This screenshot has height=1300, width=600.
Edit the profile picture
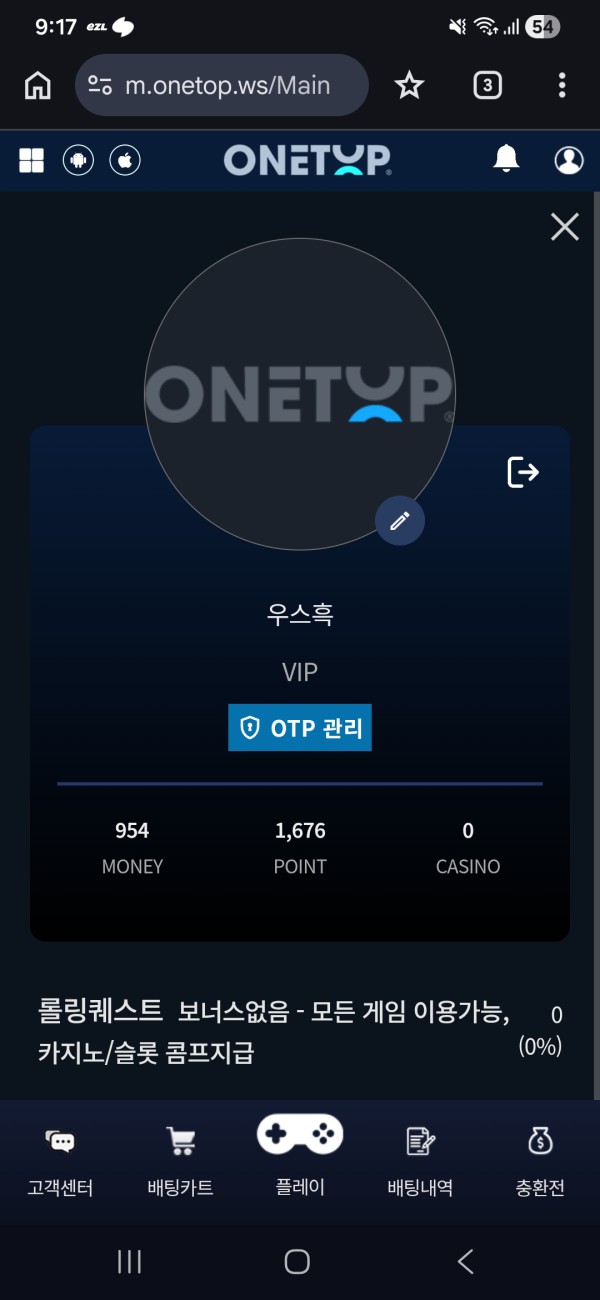point(400,521)
